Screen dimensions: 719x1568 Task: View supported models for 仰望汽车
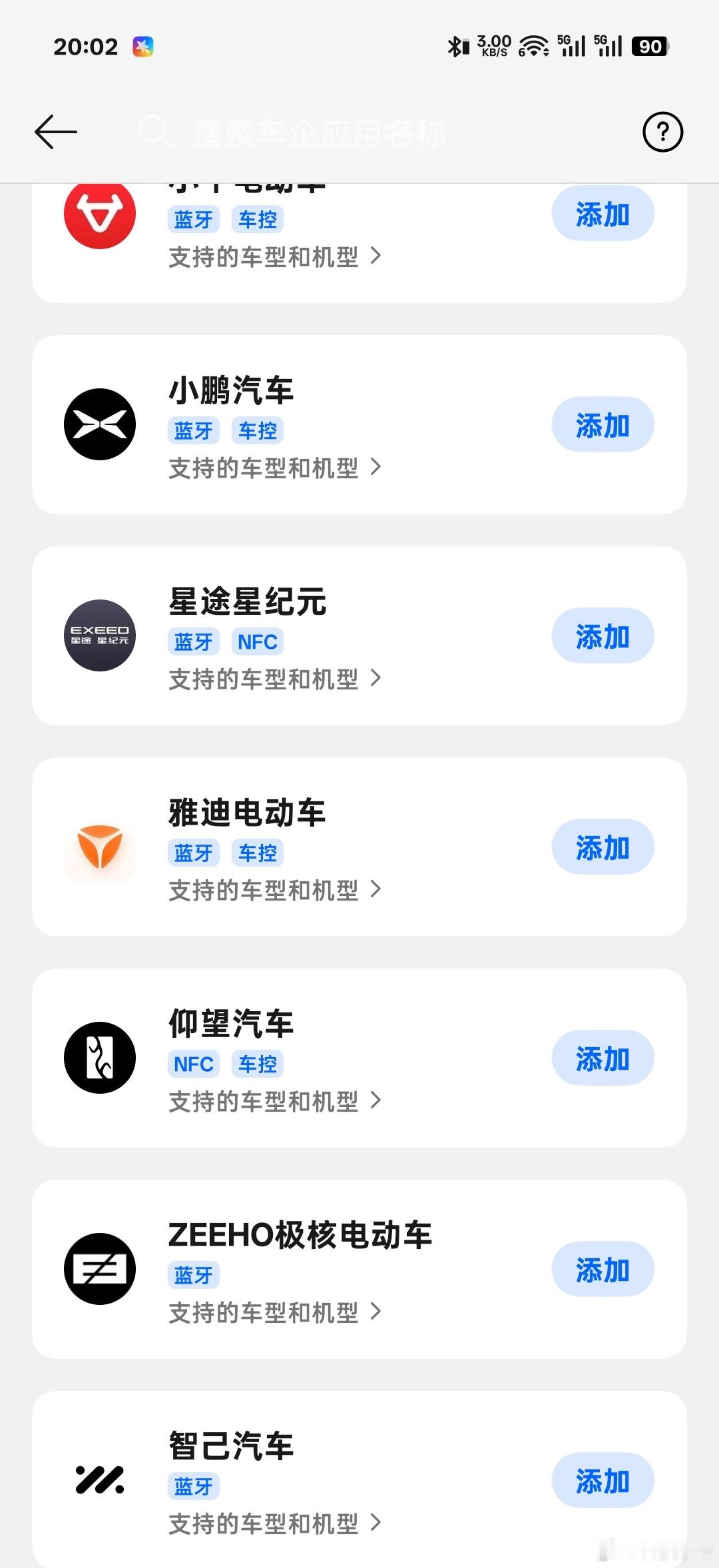point(275,1101)
